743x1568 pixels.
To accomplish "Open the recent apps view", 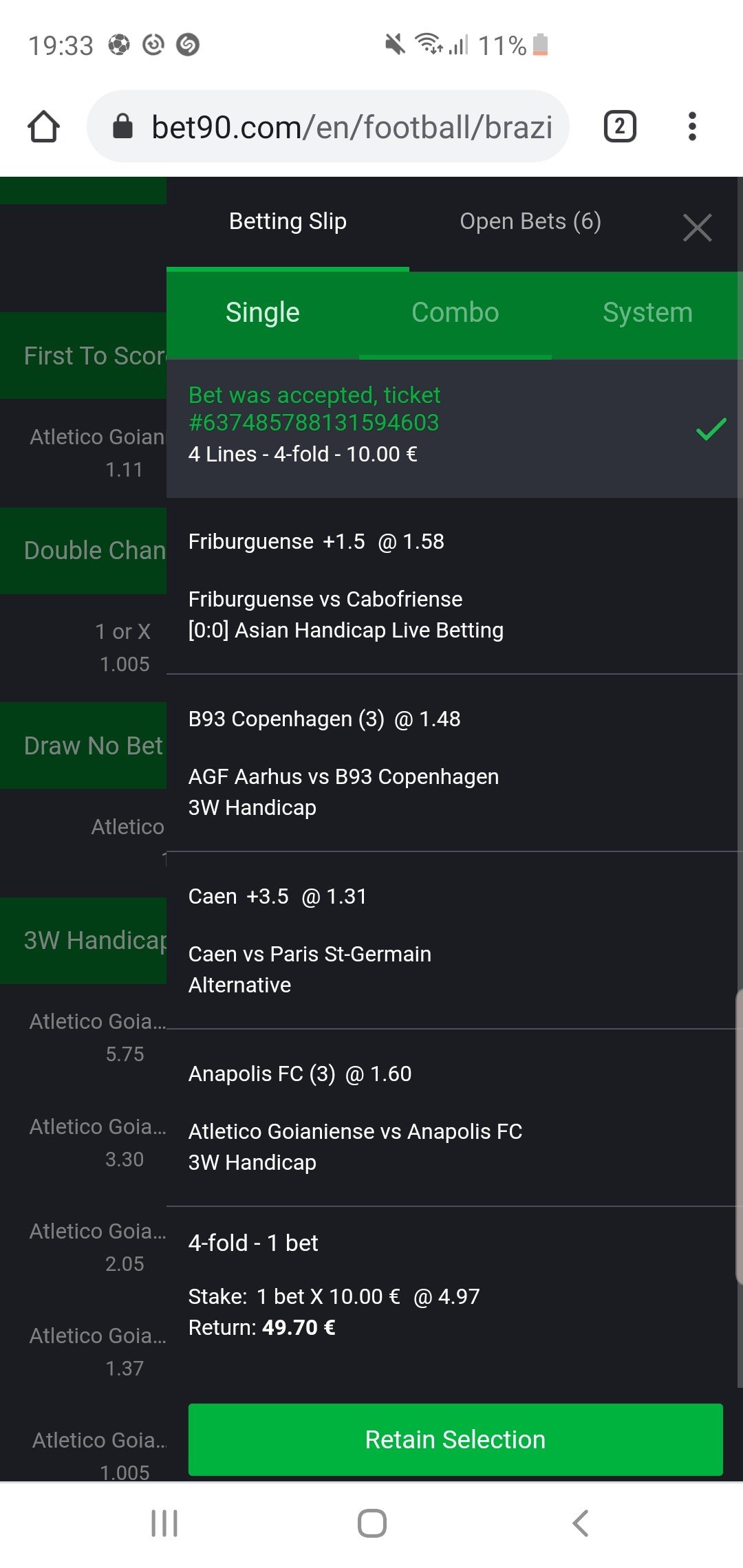I will coord(164,1523).
